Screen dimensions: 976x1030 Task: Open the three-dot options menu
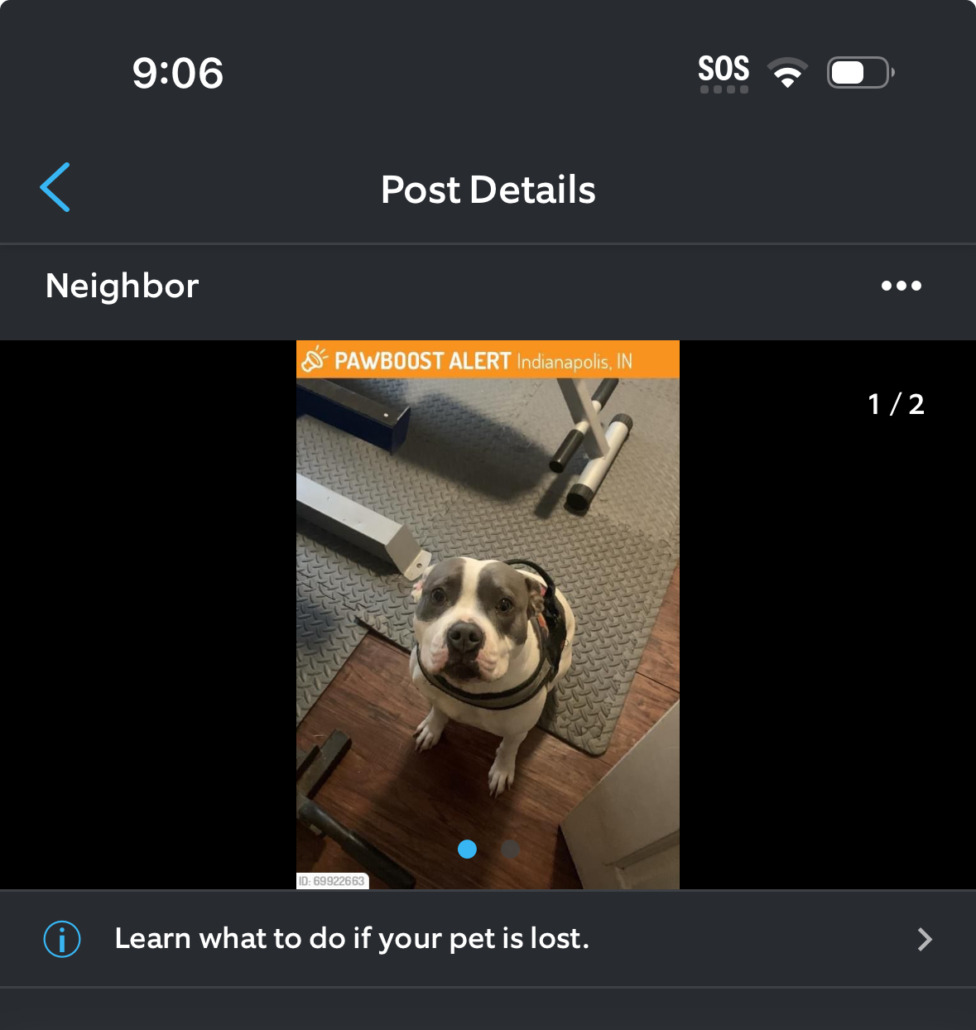tap(900, 287)
